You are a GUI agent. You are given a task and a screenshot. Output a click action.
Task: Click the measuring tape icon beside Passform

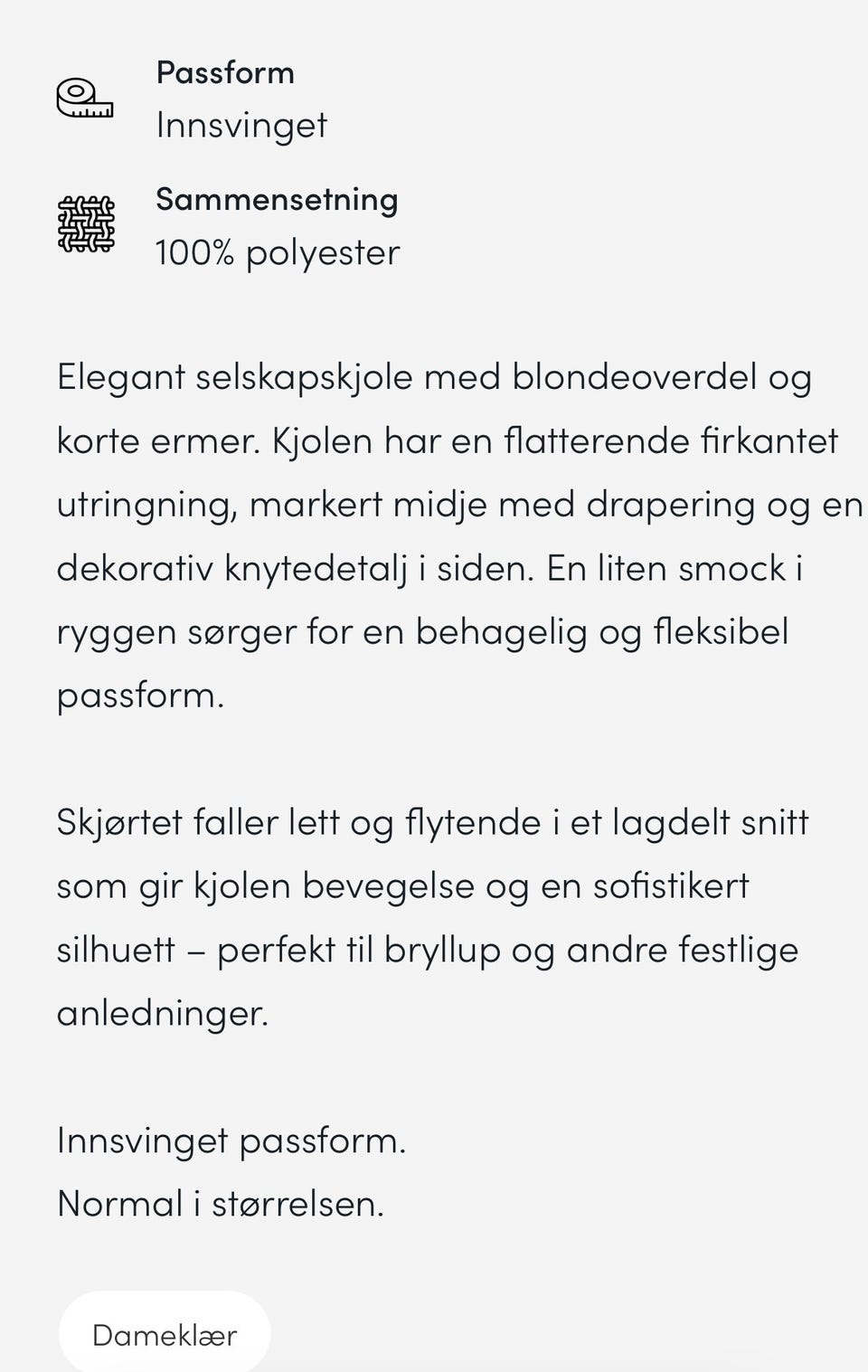click(x=85, y=97)
